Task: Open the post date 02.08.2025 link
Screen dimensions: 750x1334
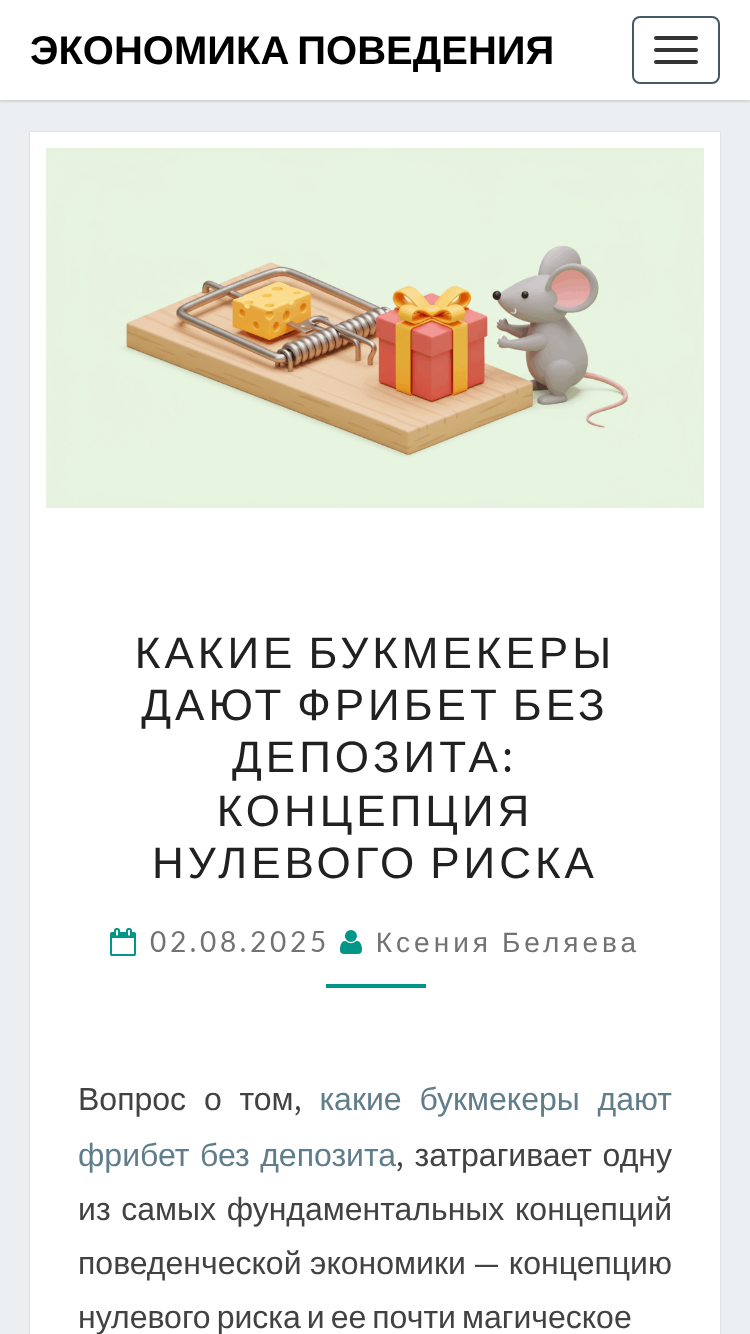Action: 239,942
